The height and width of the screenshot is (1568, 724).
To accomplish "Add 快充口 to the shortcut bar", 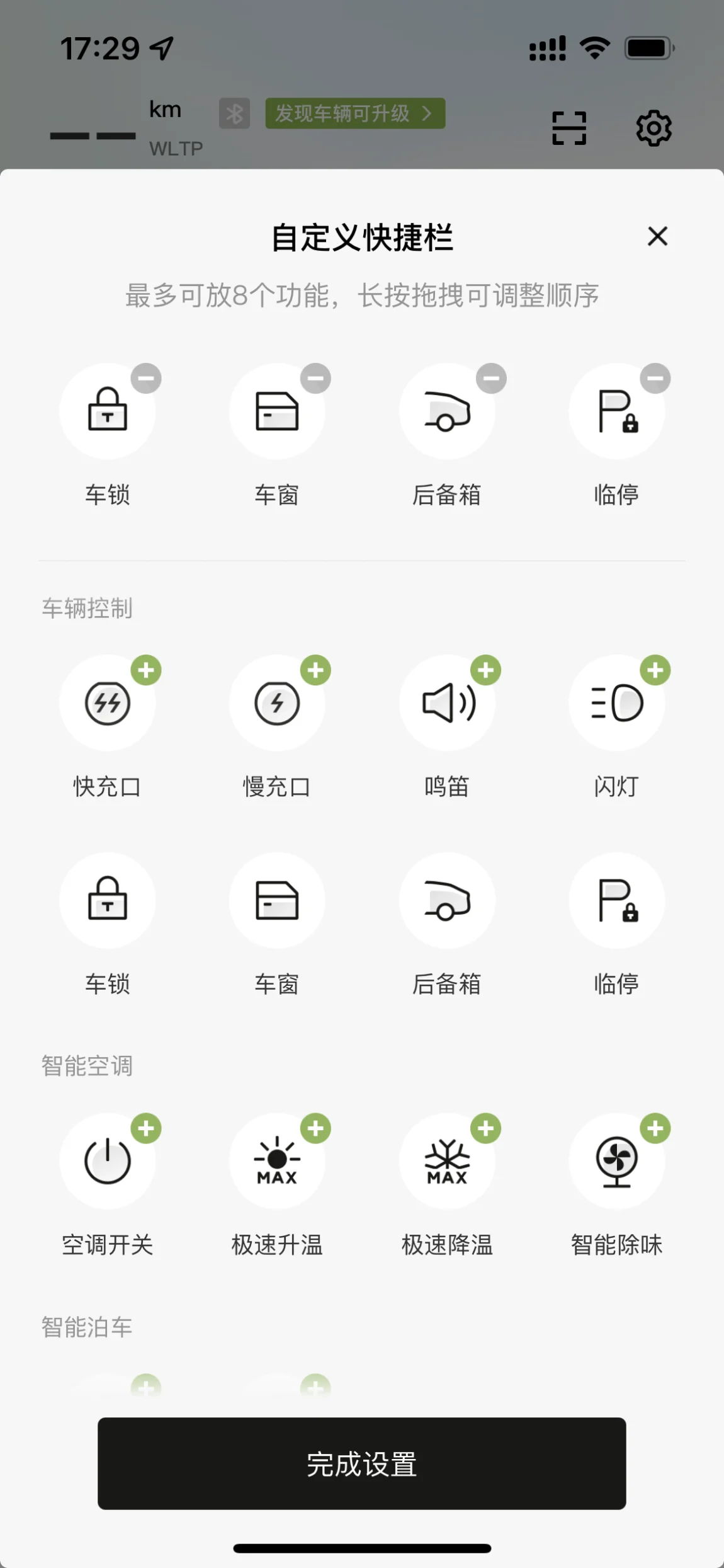I will [146, 670].
